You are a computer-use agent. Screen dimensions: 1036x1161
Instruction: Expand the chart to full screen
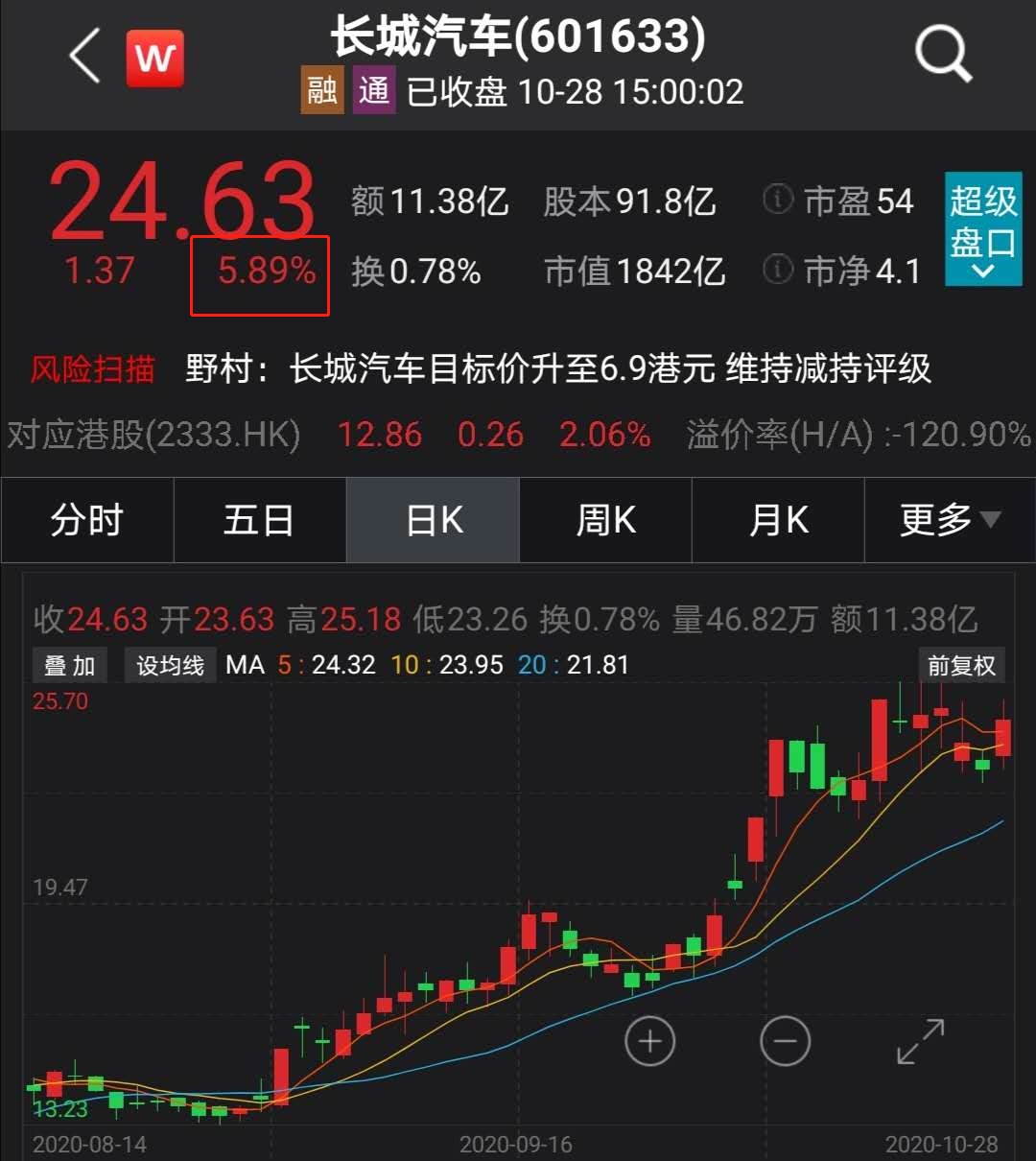tap(920, 1041)
